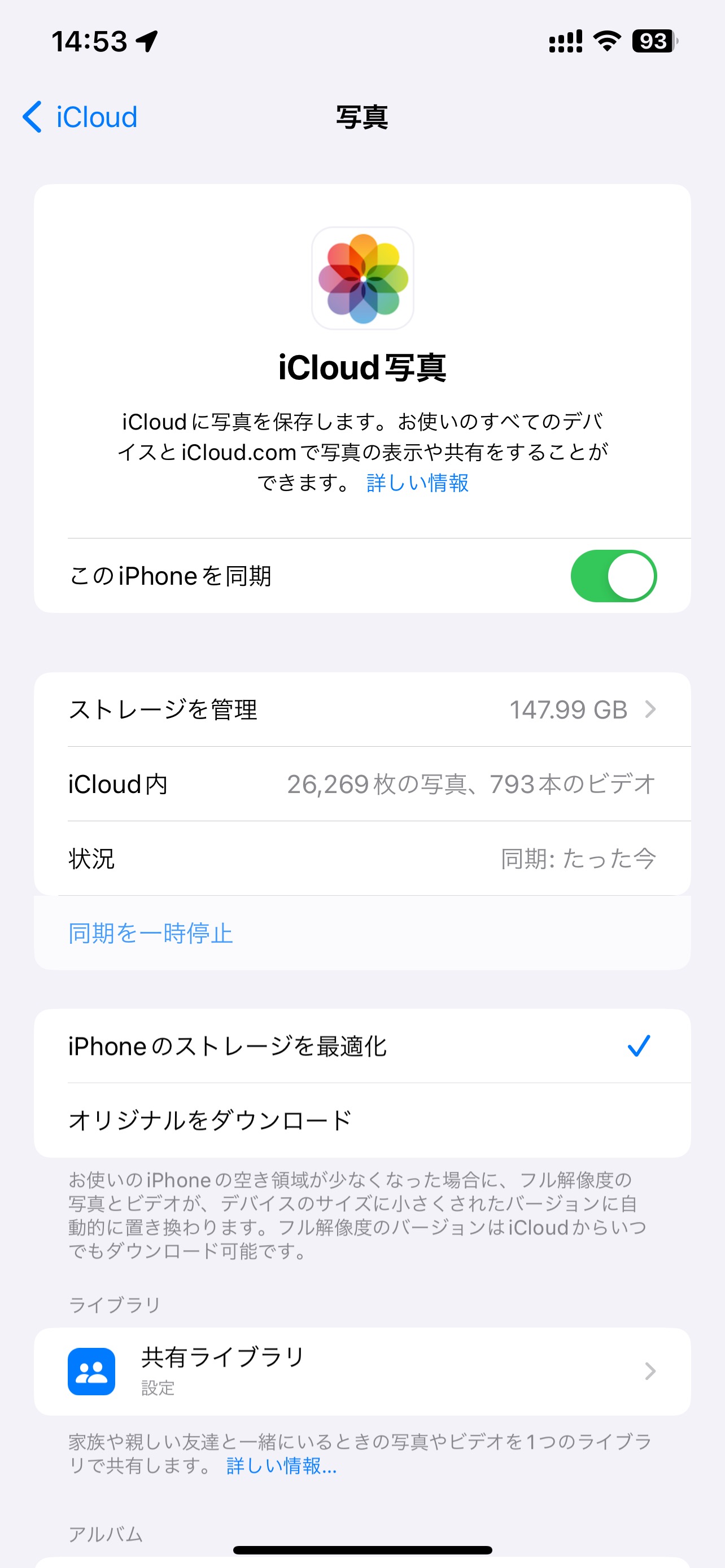Open the 詳しい情報 link under iCloud写真
The image size is (725, 1568).
[417, 483]
